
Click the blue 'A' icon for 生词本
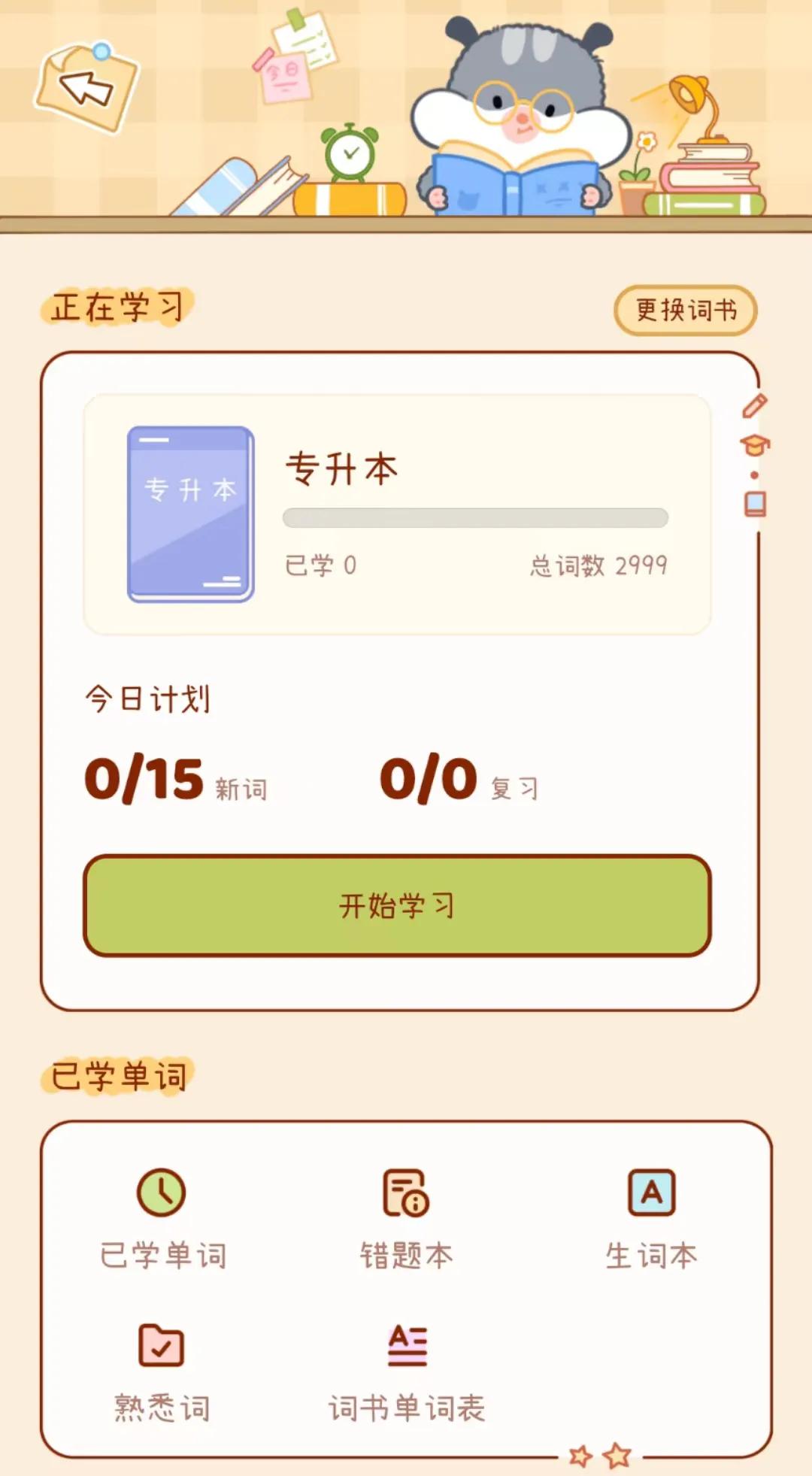pyautogui.click(x=651, y=1194)
